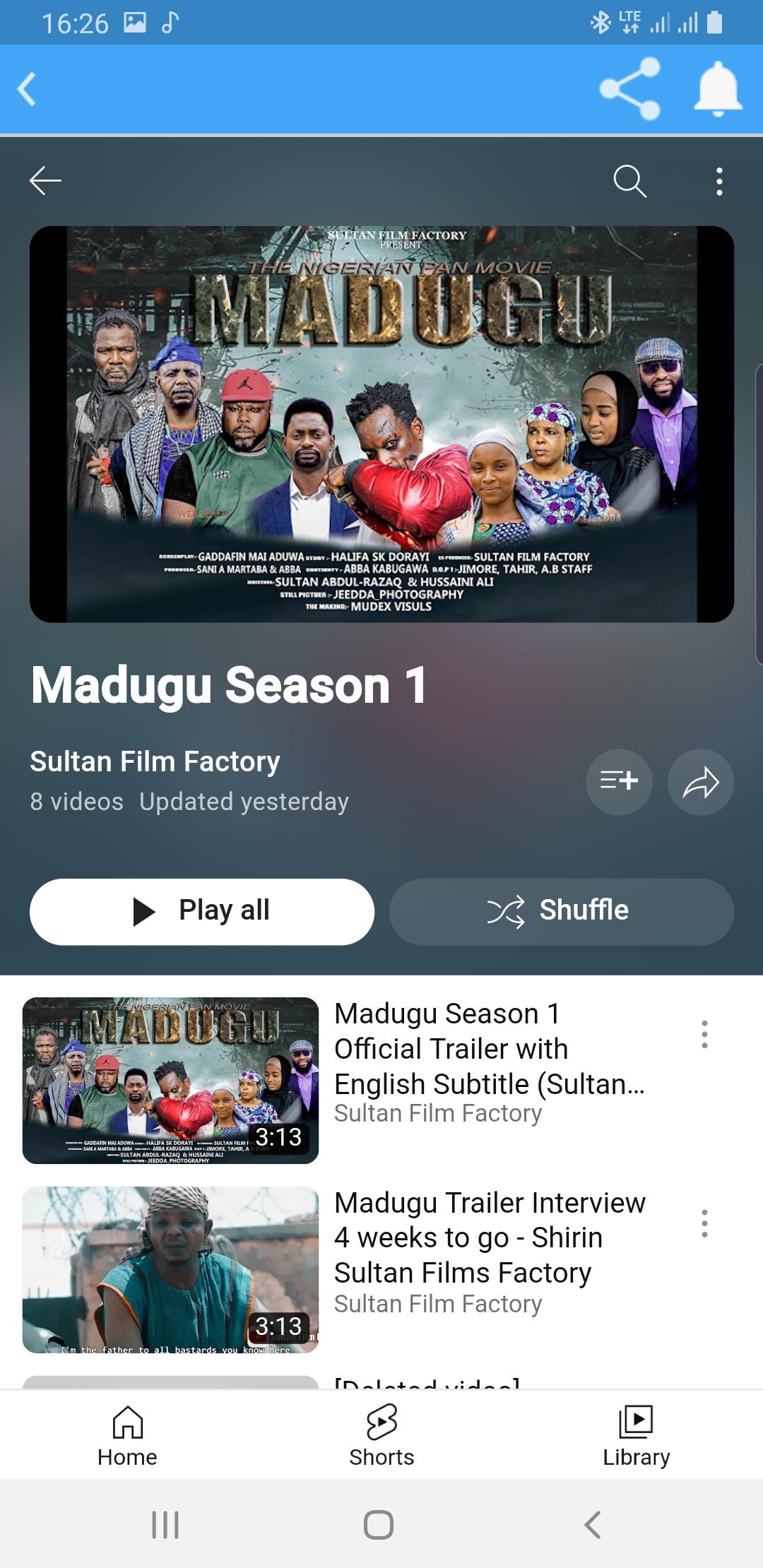Screen dimensions: 763x1568
Task: Share via the blue bar share icon
Action: tap(629, 89)
